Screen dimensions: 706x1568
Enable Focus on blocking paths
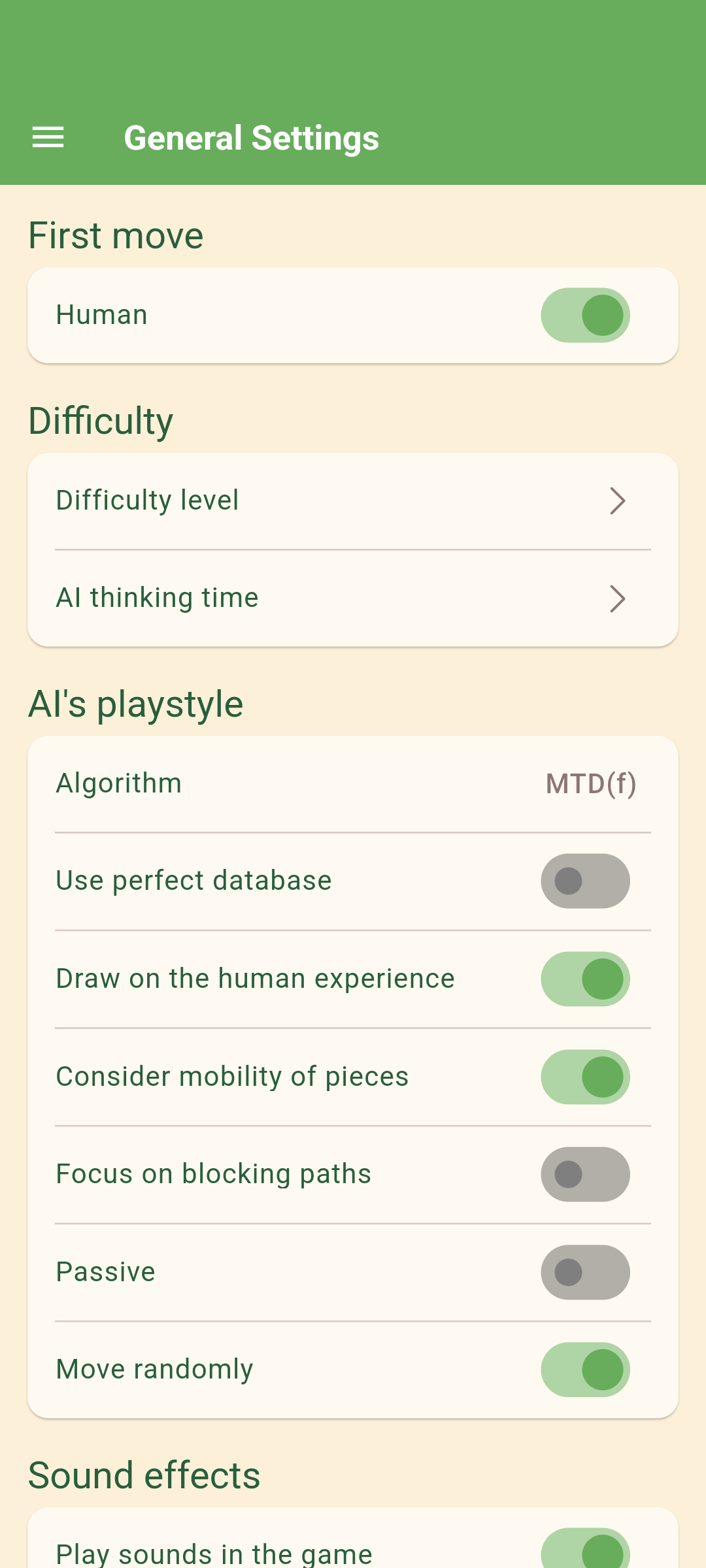tap(585, 1174)
